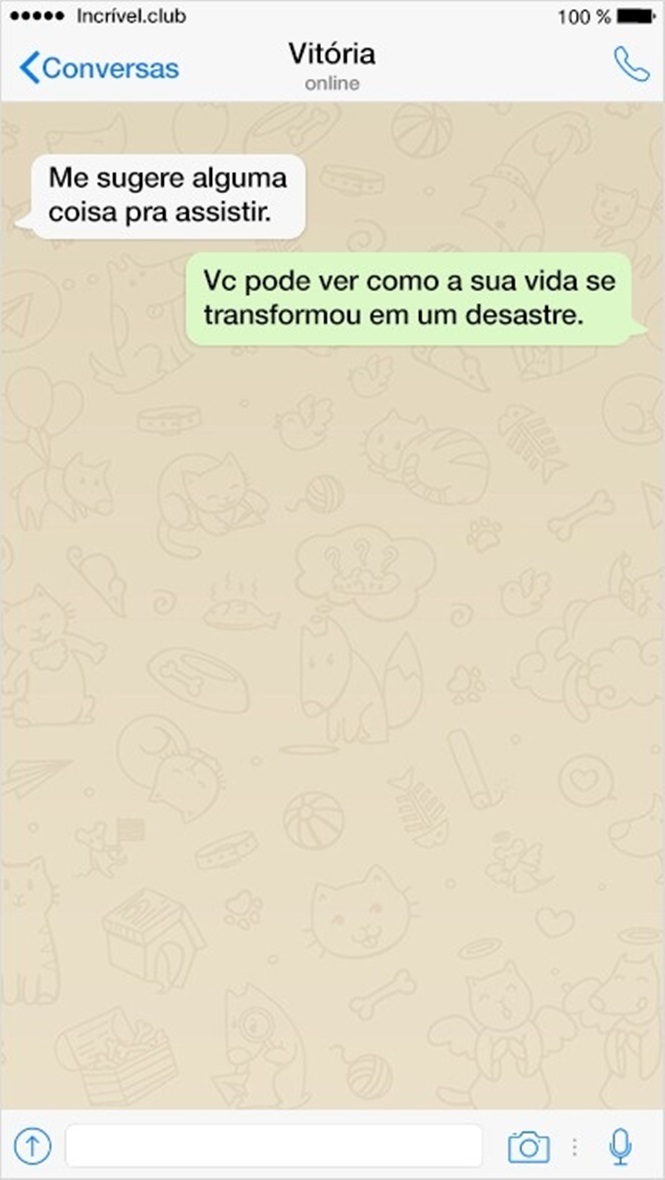Go back to Conversas list
Screen dimensions: 665x1180
(x=98, y=68)
